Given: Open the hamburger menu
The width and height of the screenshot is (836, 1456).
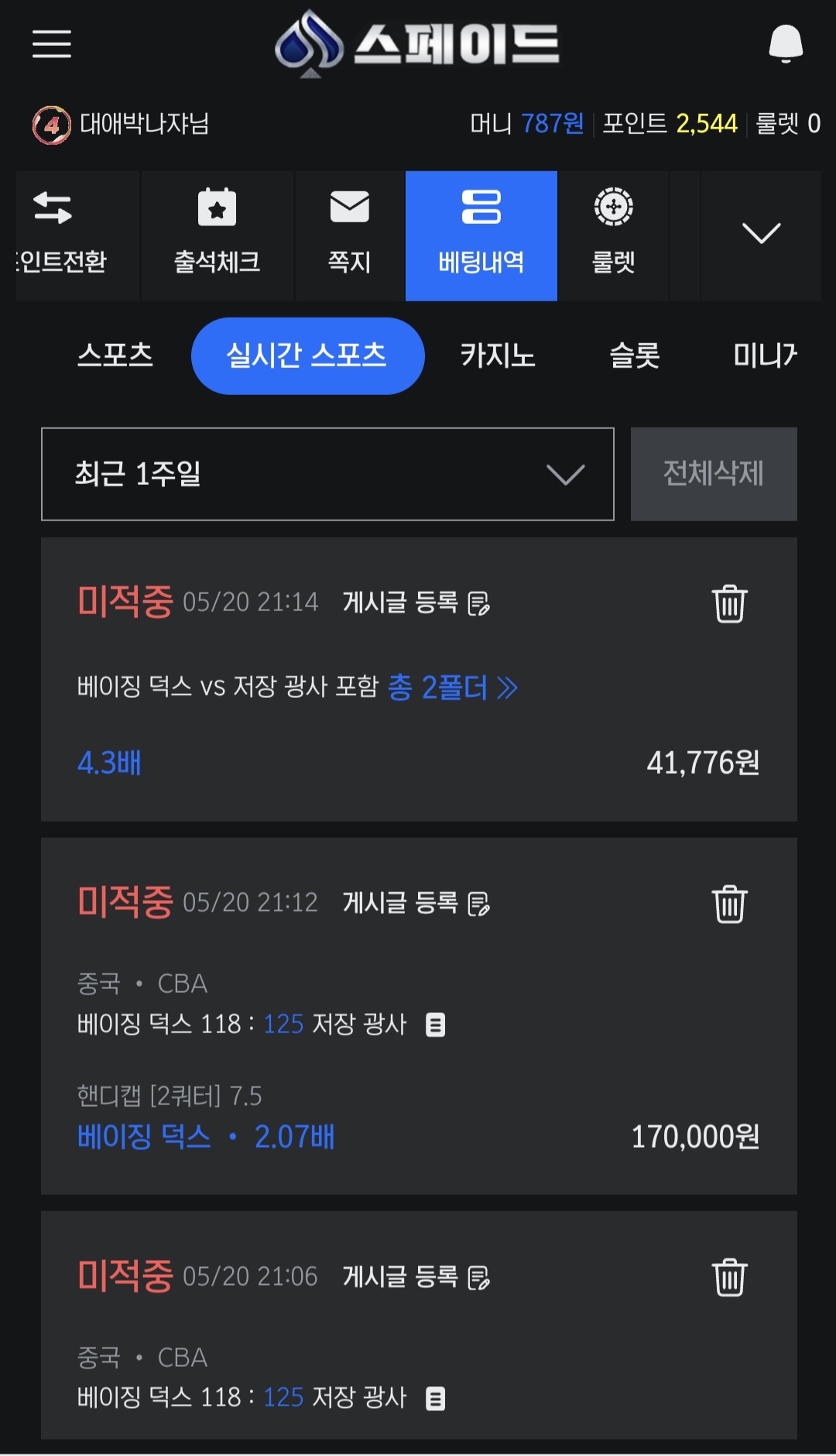Looking at the screenshot, I should click(x=52, y=44).
